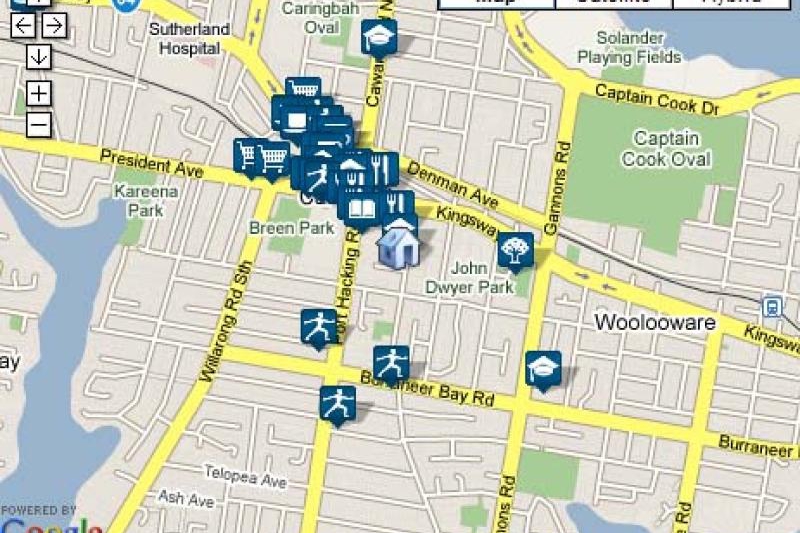Pan the map left with the arrow
Screen dimensions: 800x533
pyautogui.click(x=23, y=26)
